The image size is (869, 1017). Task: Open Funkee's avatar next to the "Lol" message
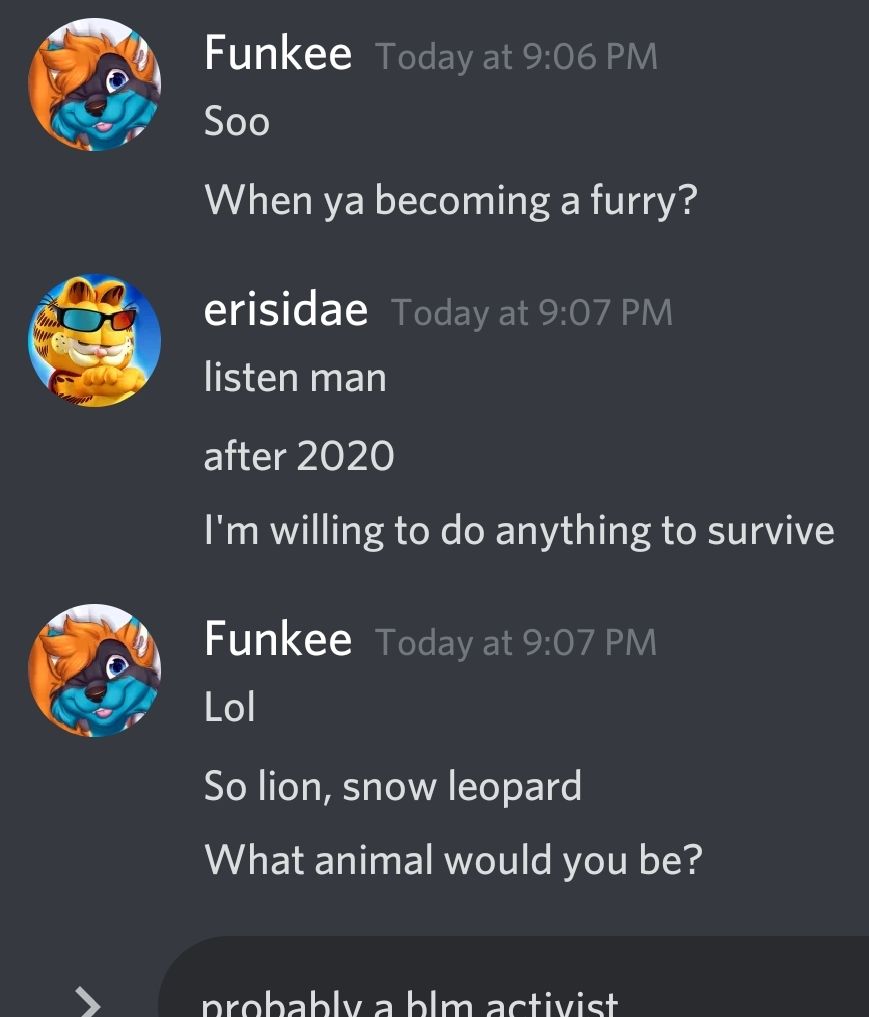point(94,669)
